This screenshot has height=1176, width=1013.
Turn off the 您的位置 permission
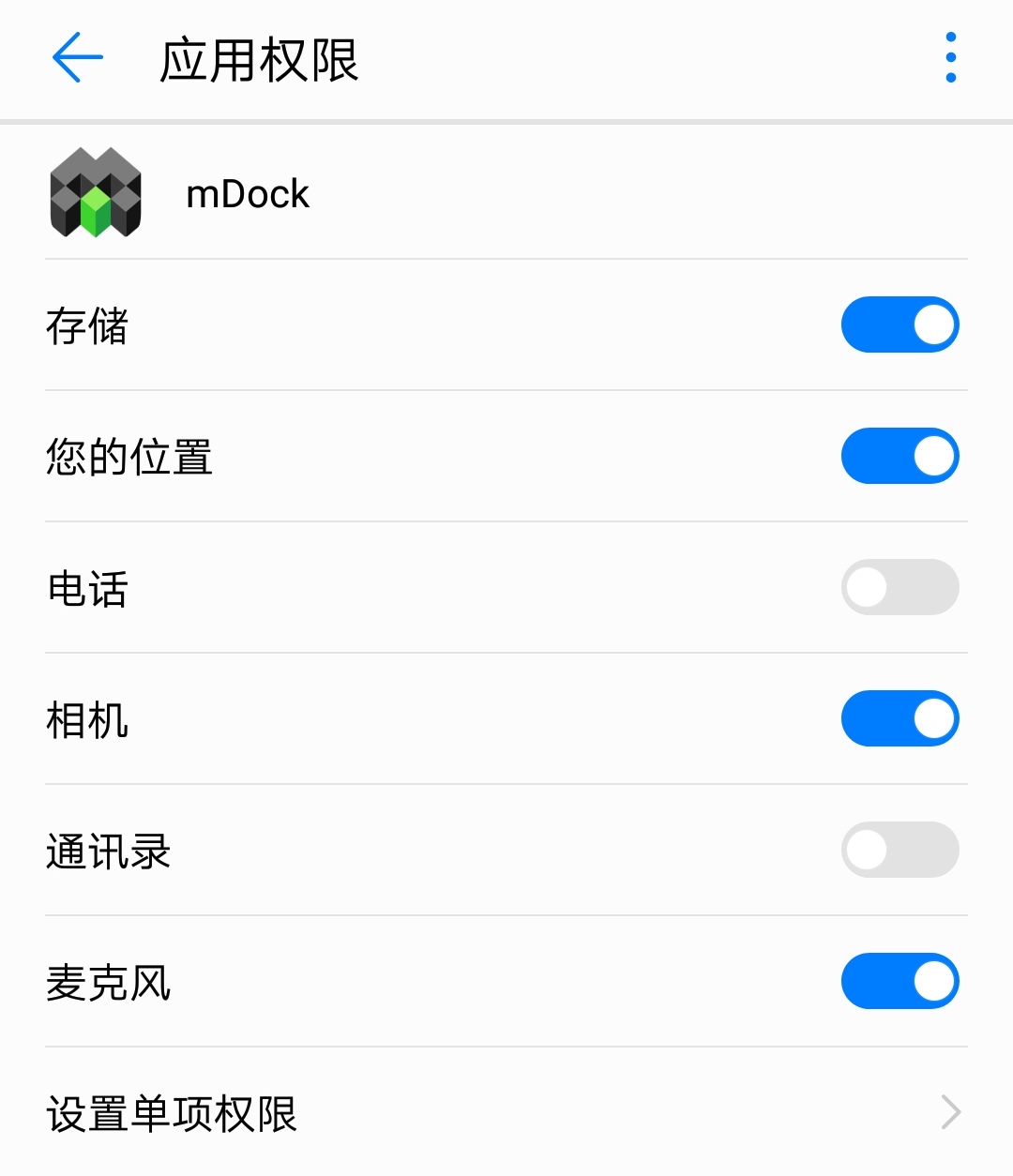tap(900, 457)
